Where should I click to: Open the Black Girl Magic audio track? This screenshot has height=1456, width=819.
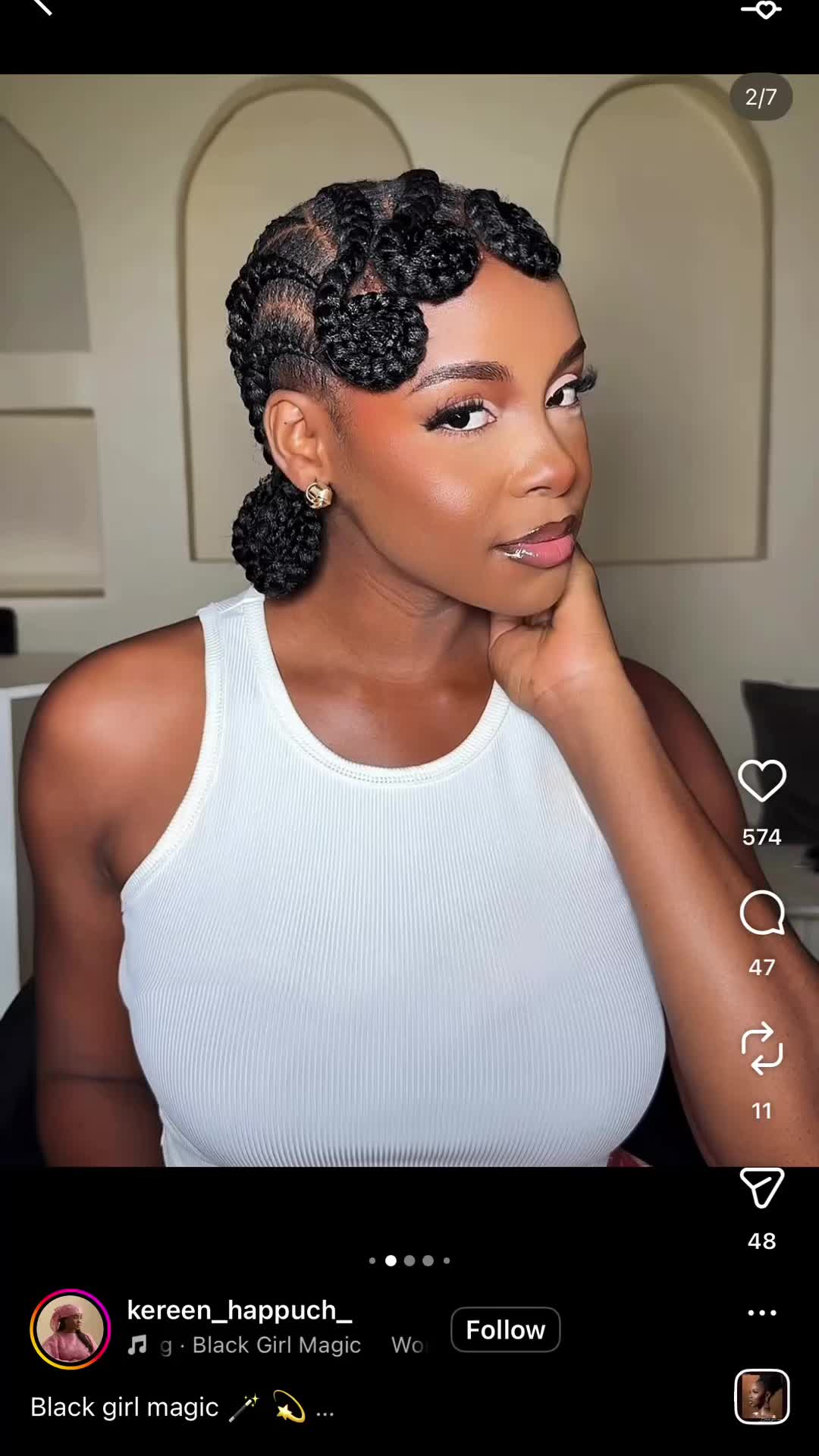coord(276,1345)
